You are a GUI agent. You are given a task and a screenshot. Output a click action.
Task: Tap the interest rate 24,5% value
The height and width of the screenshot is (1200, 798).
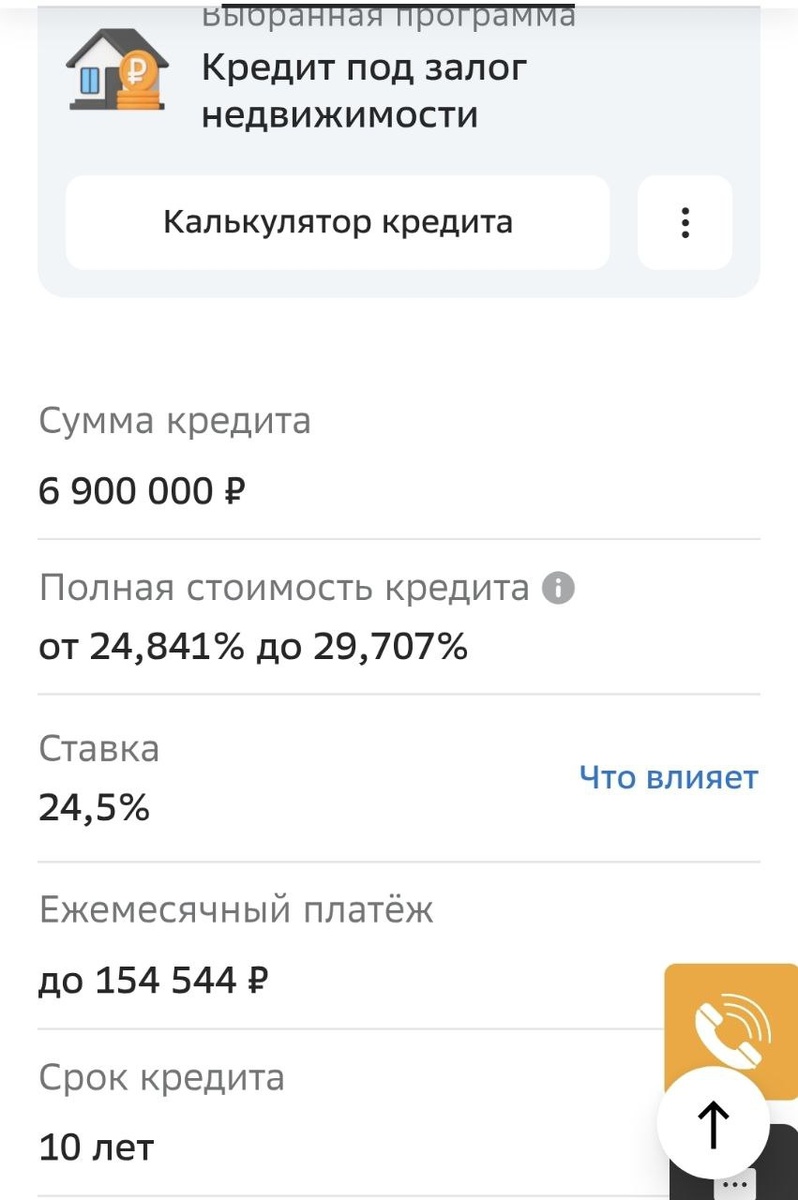coord(93,809)
